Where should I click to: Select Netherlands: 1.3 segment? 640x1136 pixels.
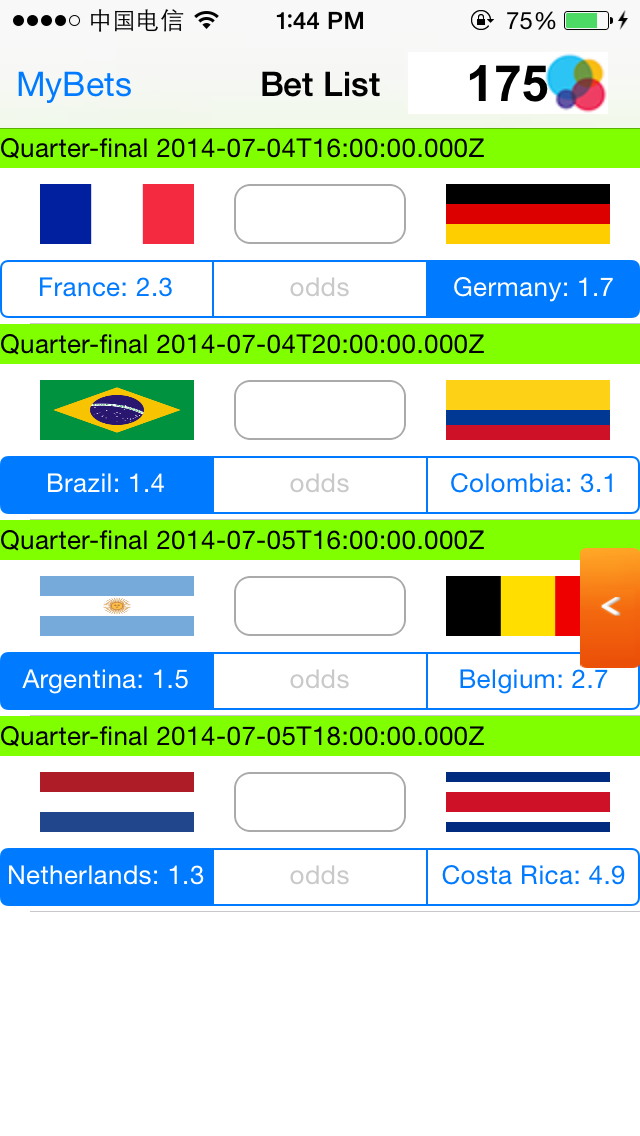(x=107, y=876)
